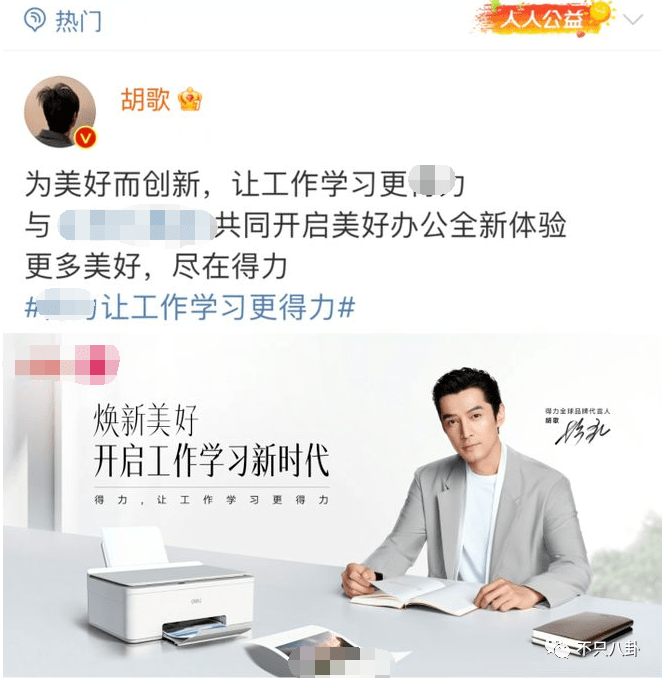This screenshot has height=678, width=662.
Task: Open the hashtag 让工作学习更得力
Action: pyautogui.click(x=190, y=307)
